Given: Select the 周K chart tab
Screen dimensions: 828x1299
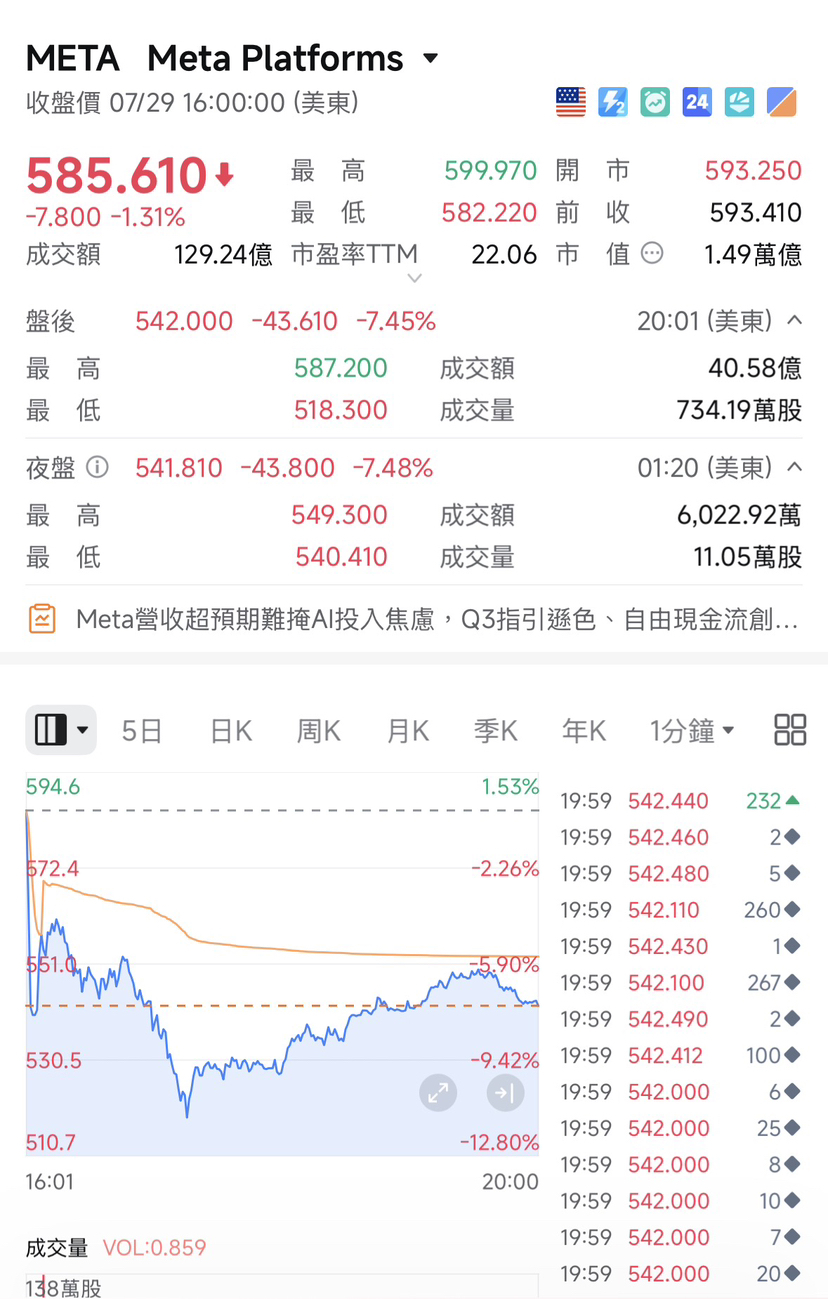Looking at the screenshot, I should tap(319, 731).
